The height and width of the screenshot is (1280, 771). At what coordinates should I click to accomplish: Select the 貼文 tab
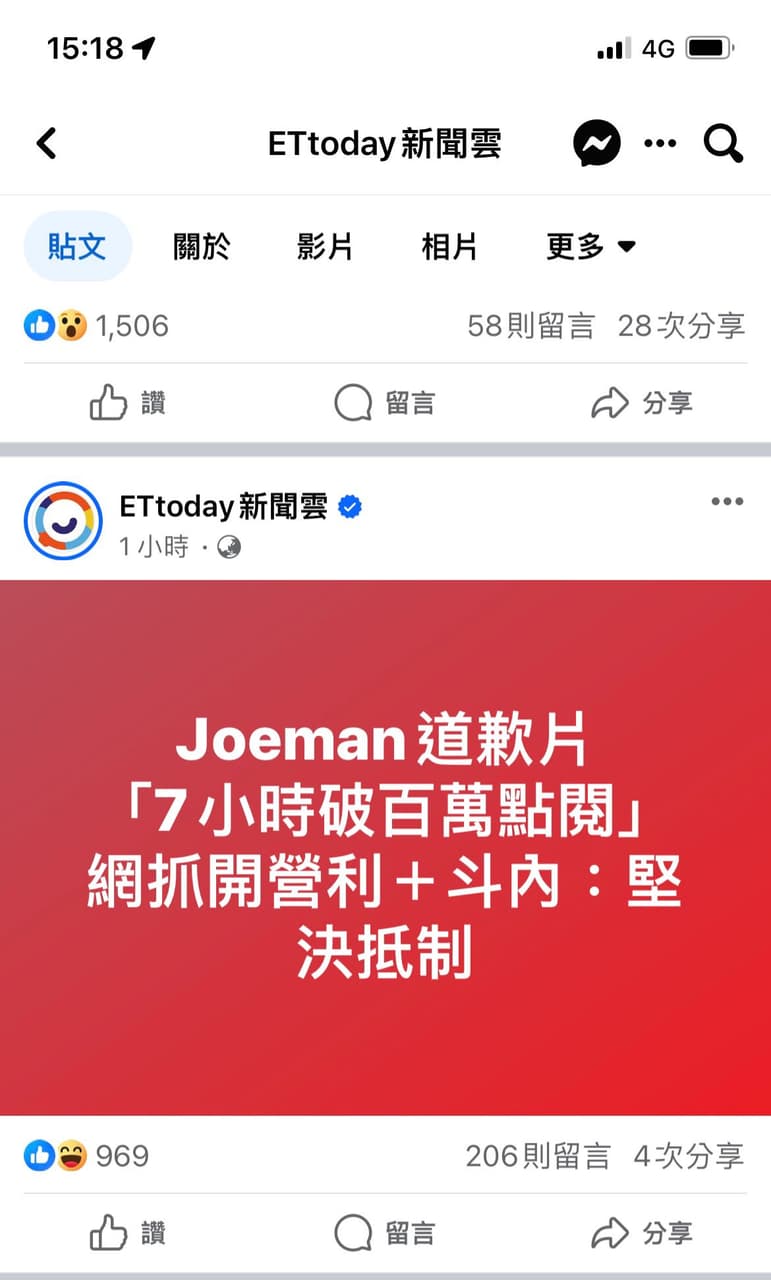pyautogui.click(x=77, y=246)
